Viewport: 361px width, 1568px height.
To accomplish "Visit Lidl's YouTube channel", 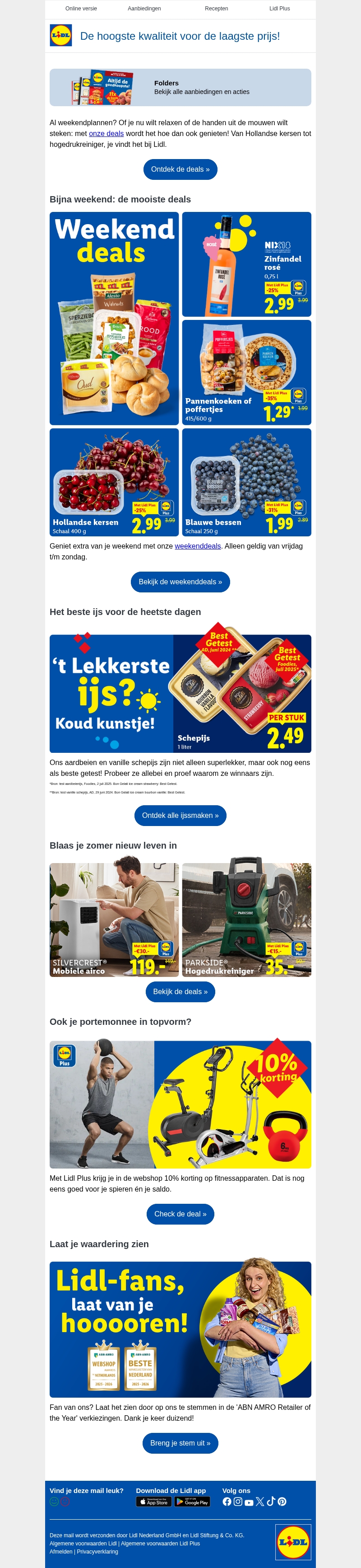I will (249, 1502).
